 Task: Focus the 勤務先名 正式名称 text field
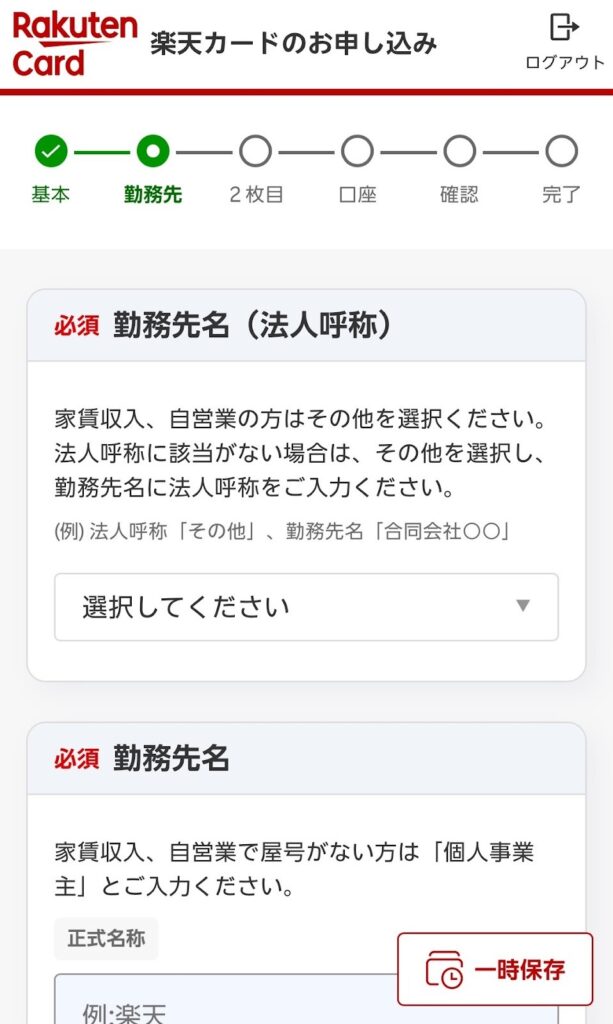click(x=220, y=1004)
